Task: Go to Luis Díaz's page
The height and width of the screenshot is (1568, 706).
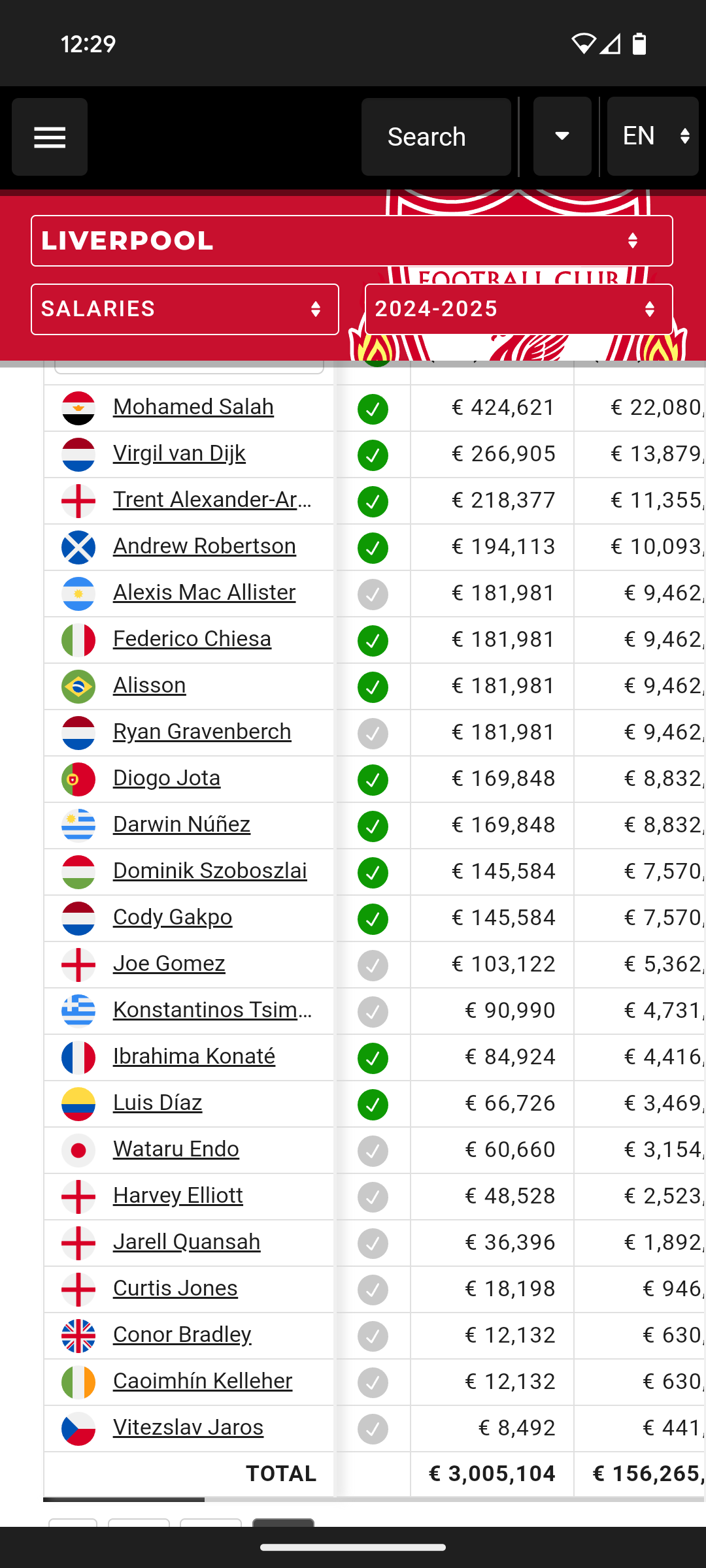Action: (x=158, y=1103)
